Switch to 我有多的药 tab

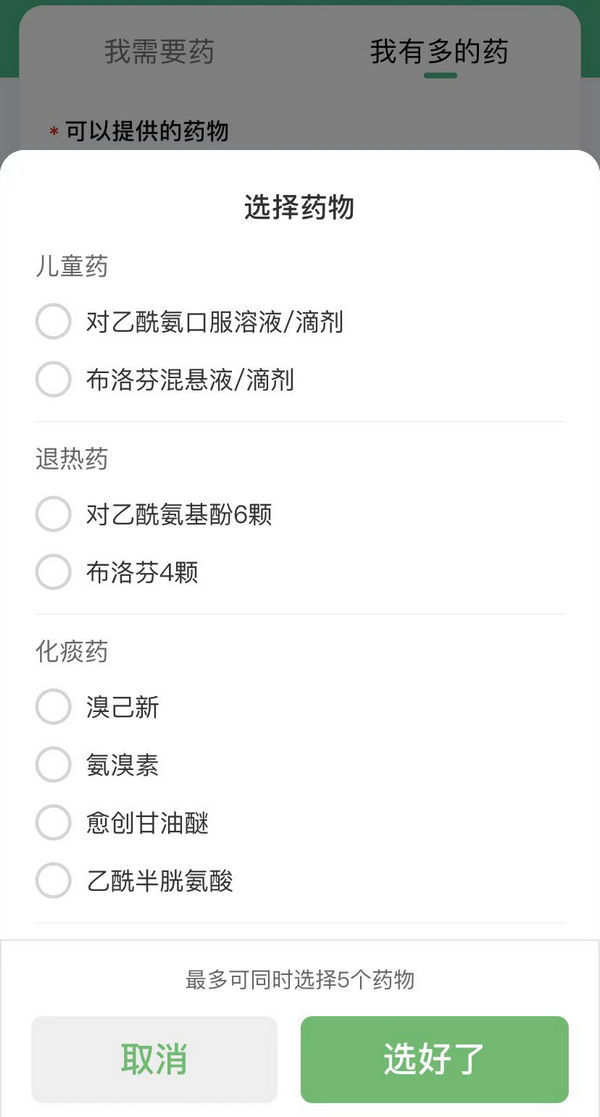439,52
